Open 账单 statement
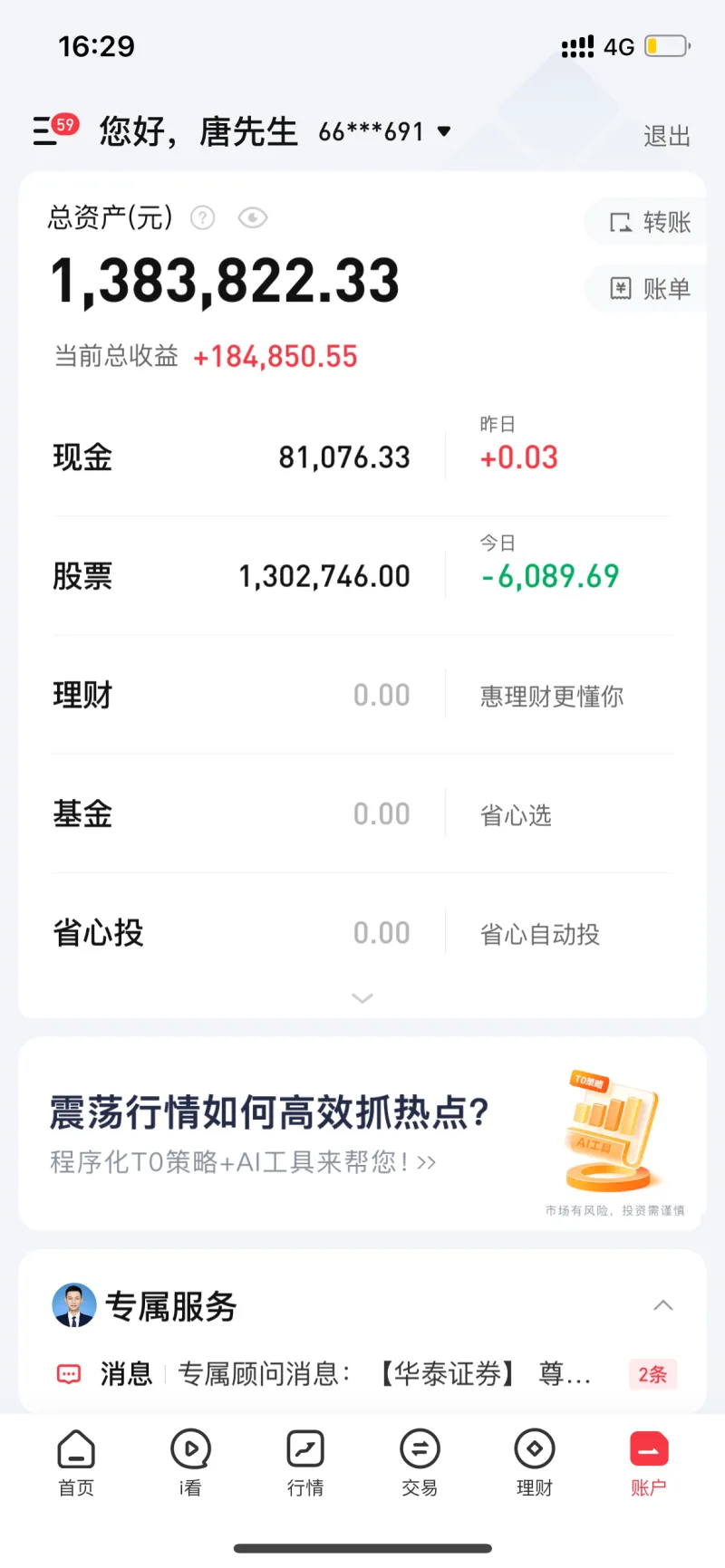 click(650, 289)
